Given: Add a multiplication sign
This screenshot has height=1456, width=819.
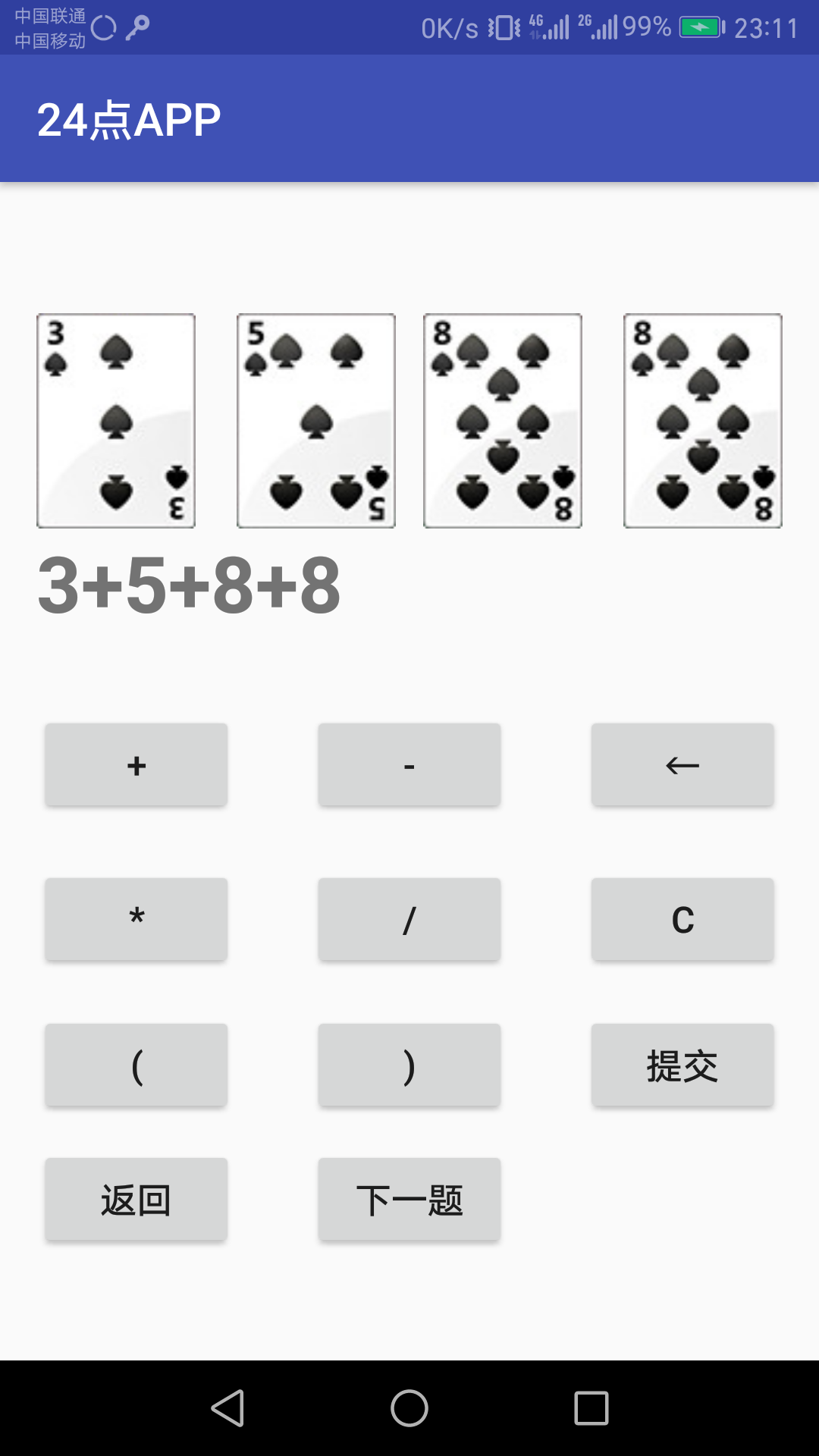Looking at the screenshot, I should point(136,919).
